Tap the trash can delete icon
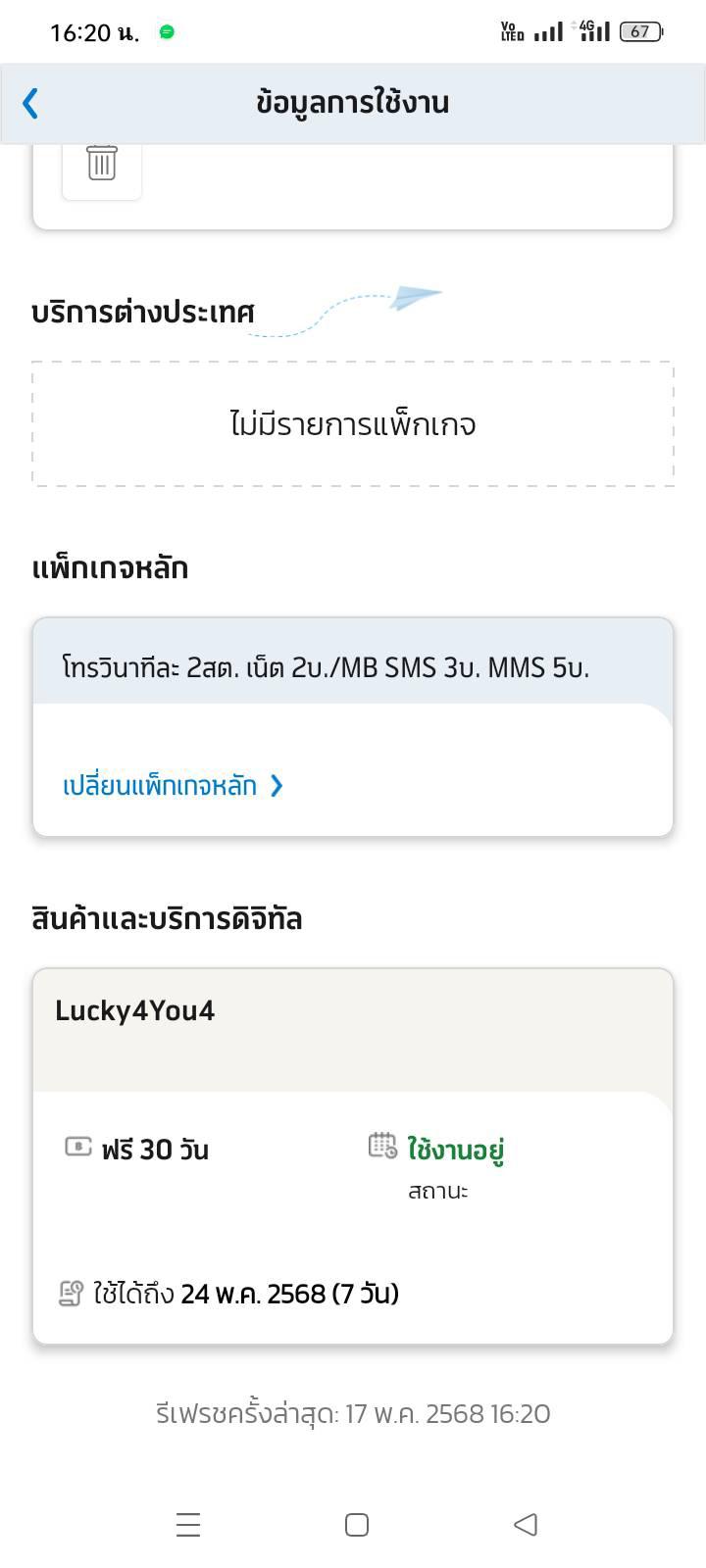 click(x=102, y=164)
